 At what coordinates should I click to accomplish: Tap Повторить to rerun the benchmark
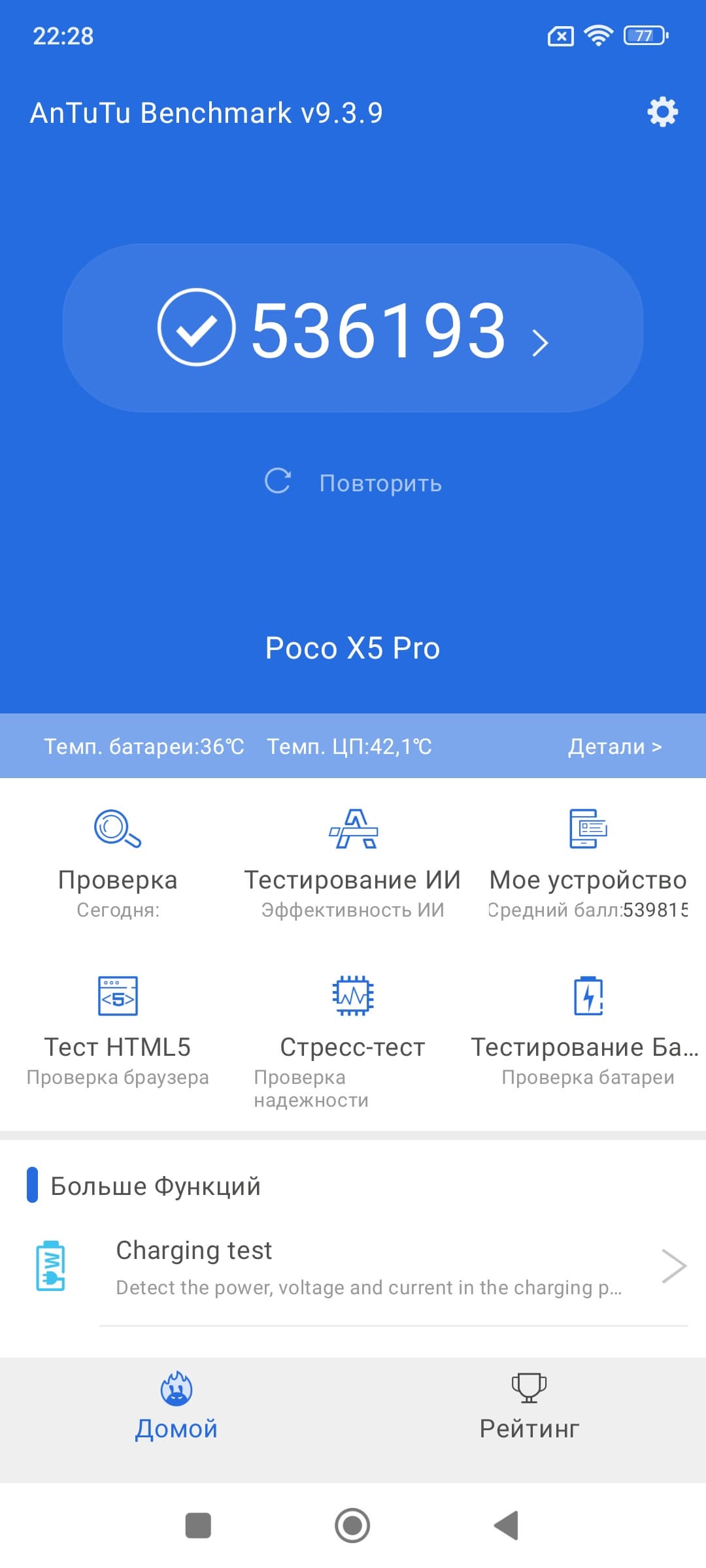pos(353,483)
